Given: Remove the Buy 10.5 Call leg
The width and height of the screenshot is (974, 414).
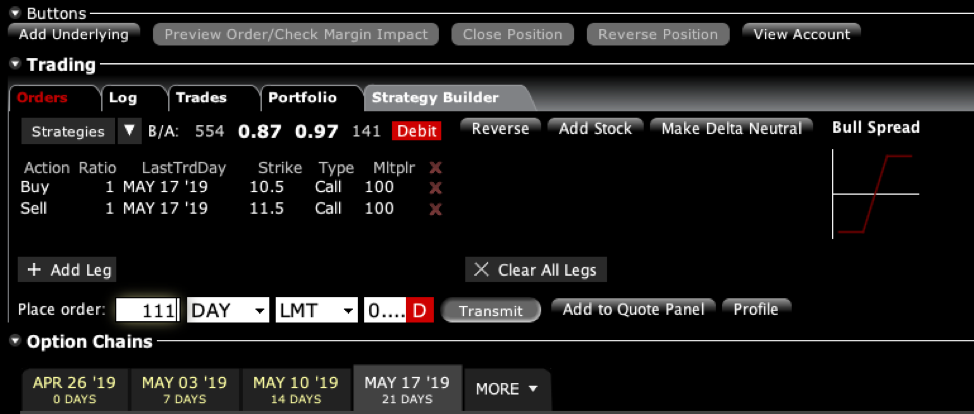Looking at the screenshot, I should (x=435, y=188).
